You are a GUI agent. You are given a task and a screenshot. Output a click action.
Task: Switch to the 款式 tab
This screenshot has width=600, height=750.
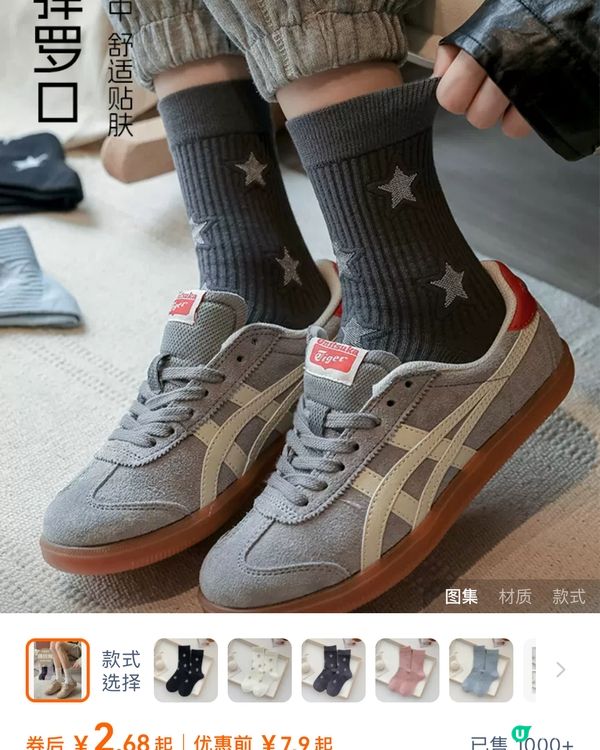568,597
